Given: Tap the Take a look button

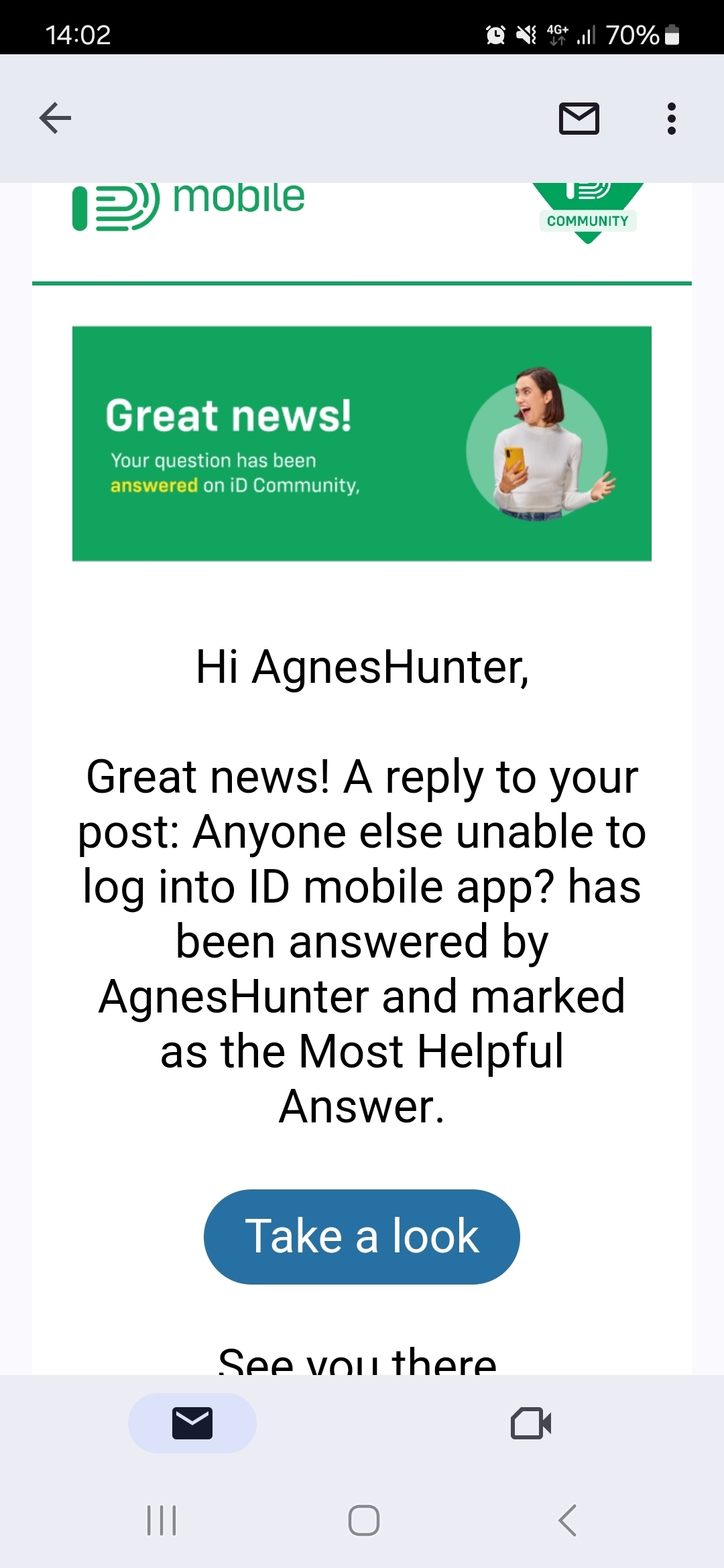Looking at the screenshot, I should click(362, 1236).
